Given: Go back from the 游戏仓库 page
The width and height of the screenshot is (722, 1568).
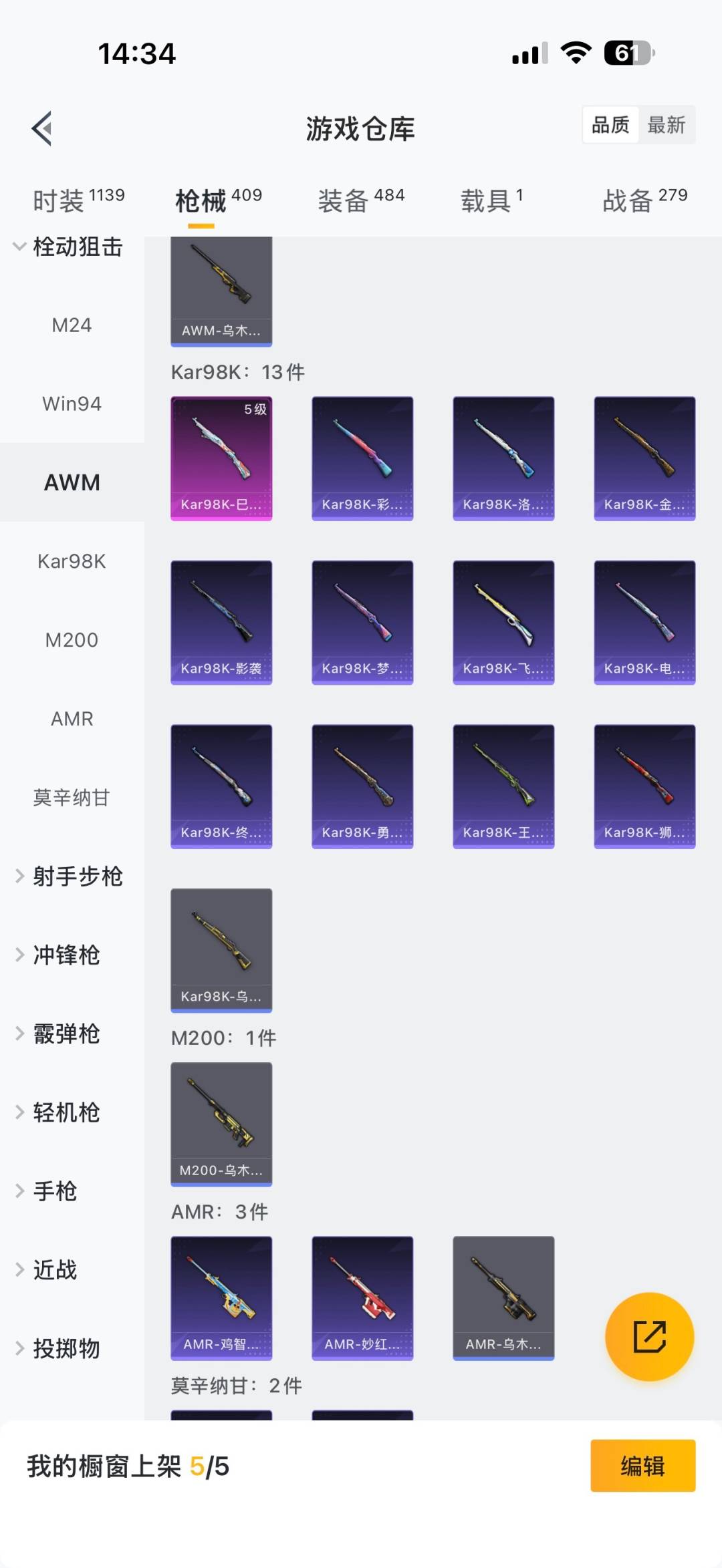Looking at the screenshot, I should click(42, 128).
